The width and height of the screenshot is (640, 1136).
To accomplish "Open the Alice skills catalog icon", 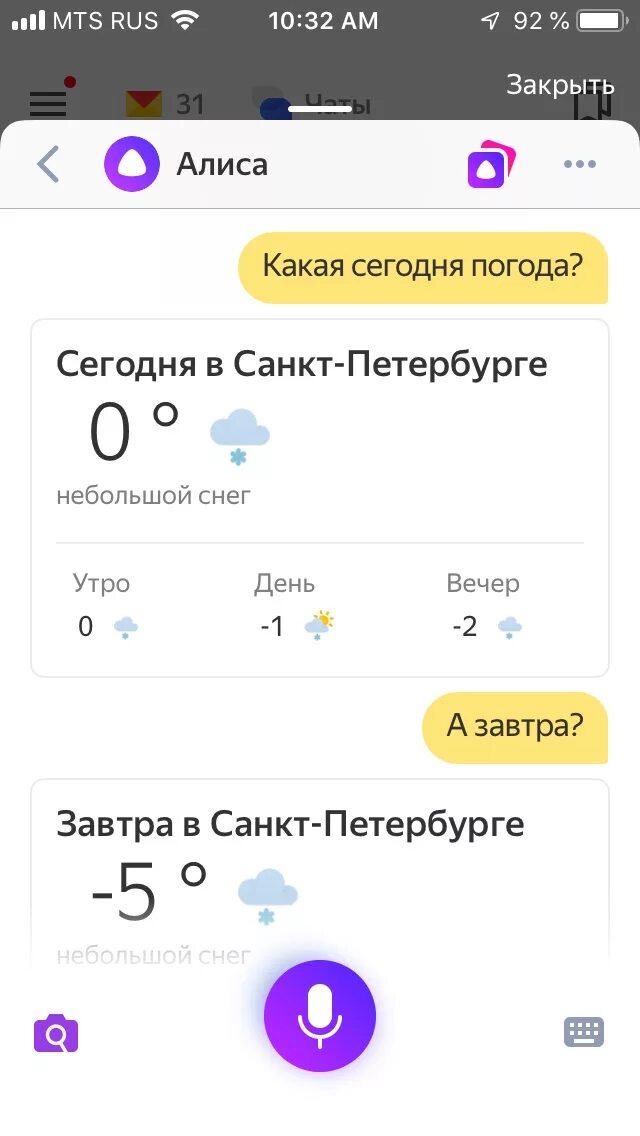I will tap(491, 164).
